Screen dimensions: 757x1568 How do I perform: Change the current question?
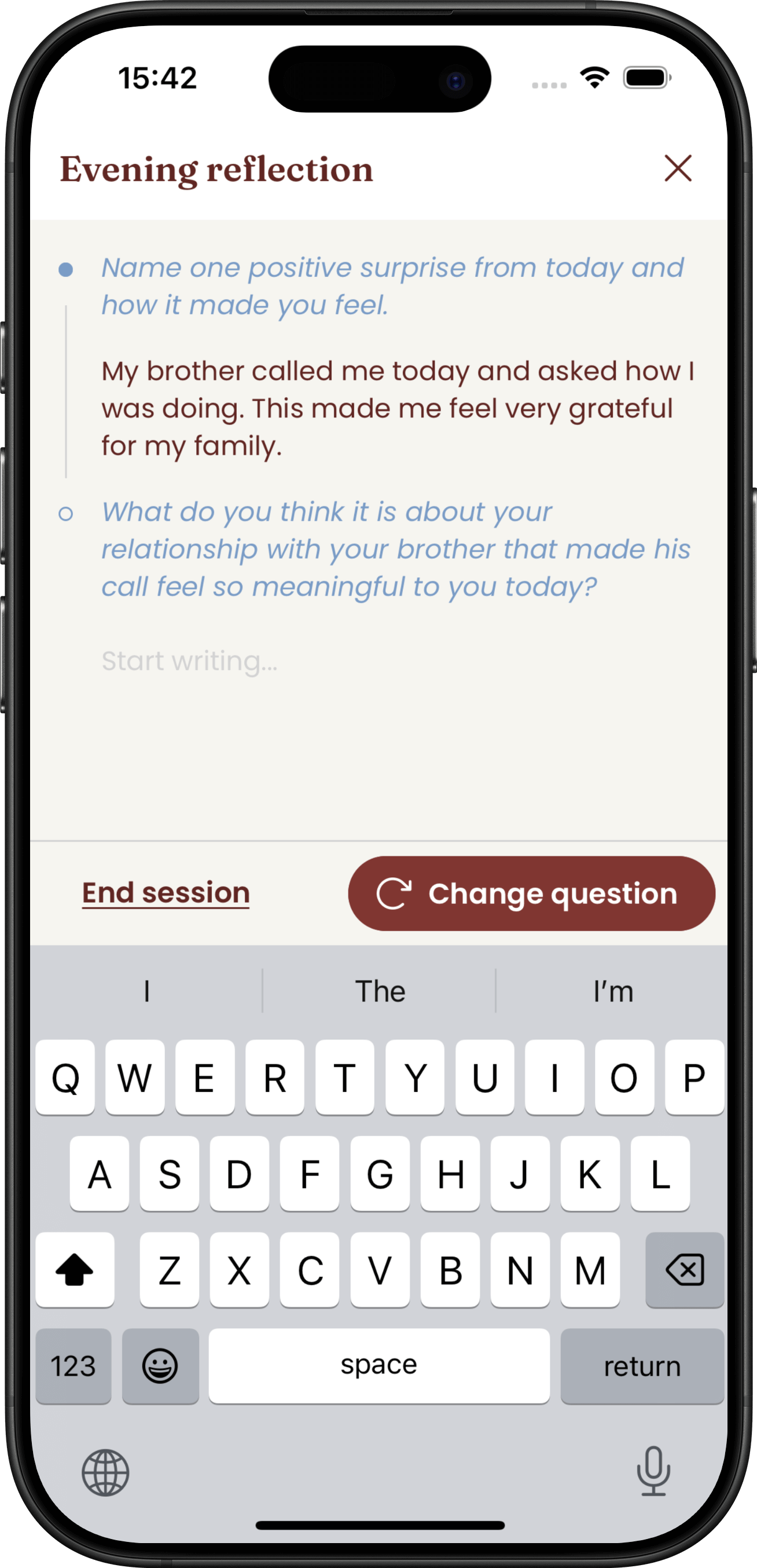531,893
